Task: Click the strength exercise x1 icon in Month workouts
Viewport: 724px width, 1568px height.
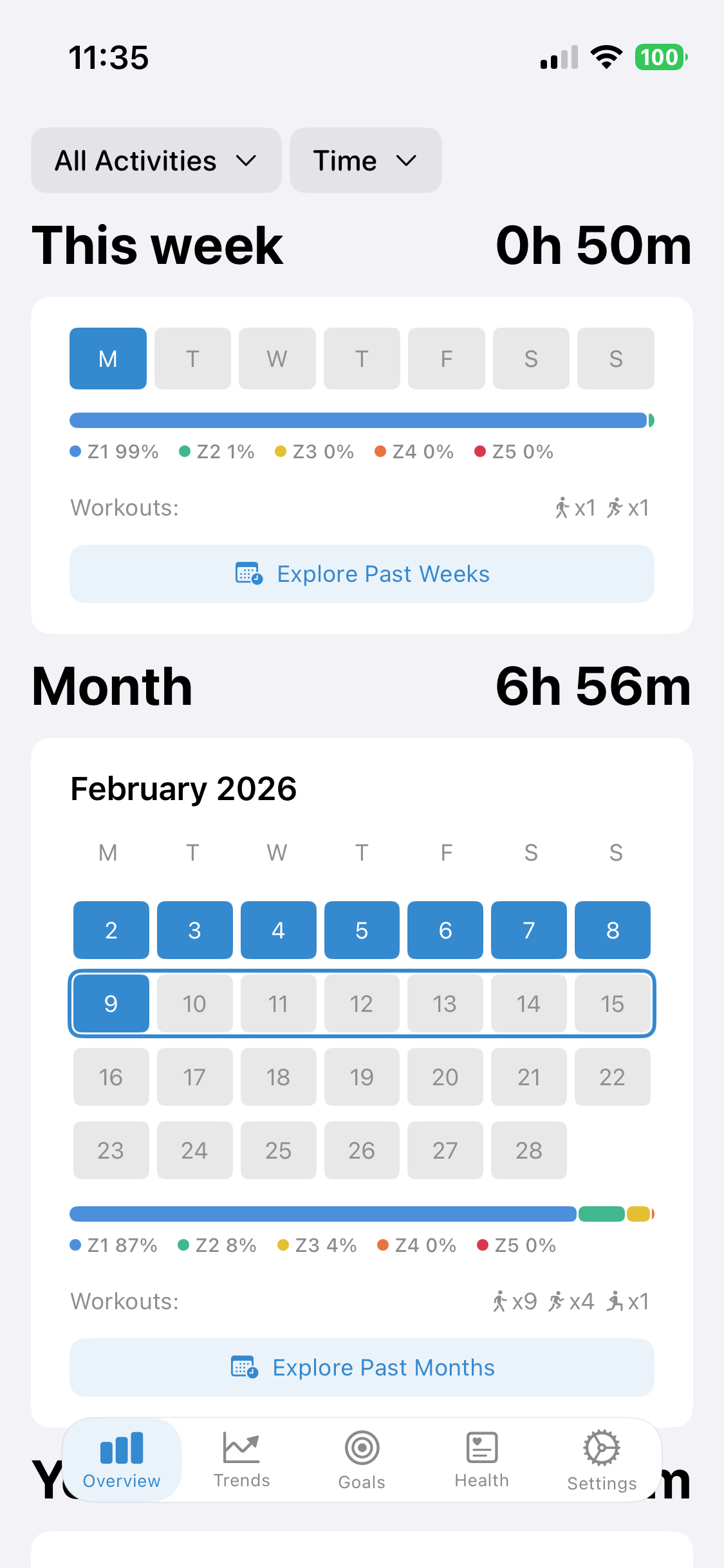Action: tap(613, 1301)
